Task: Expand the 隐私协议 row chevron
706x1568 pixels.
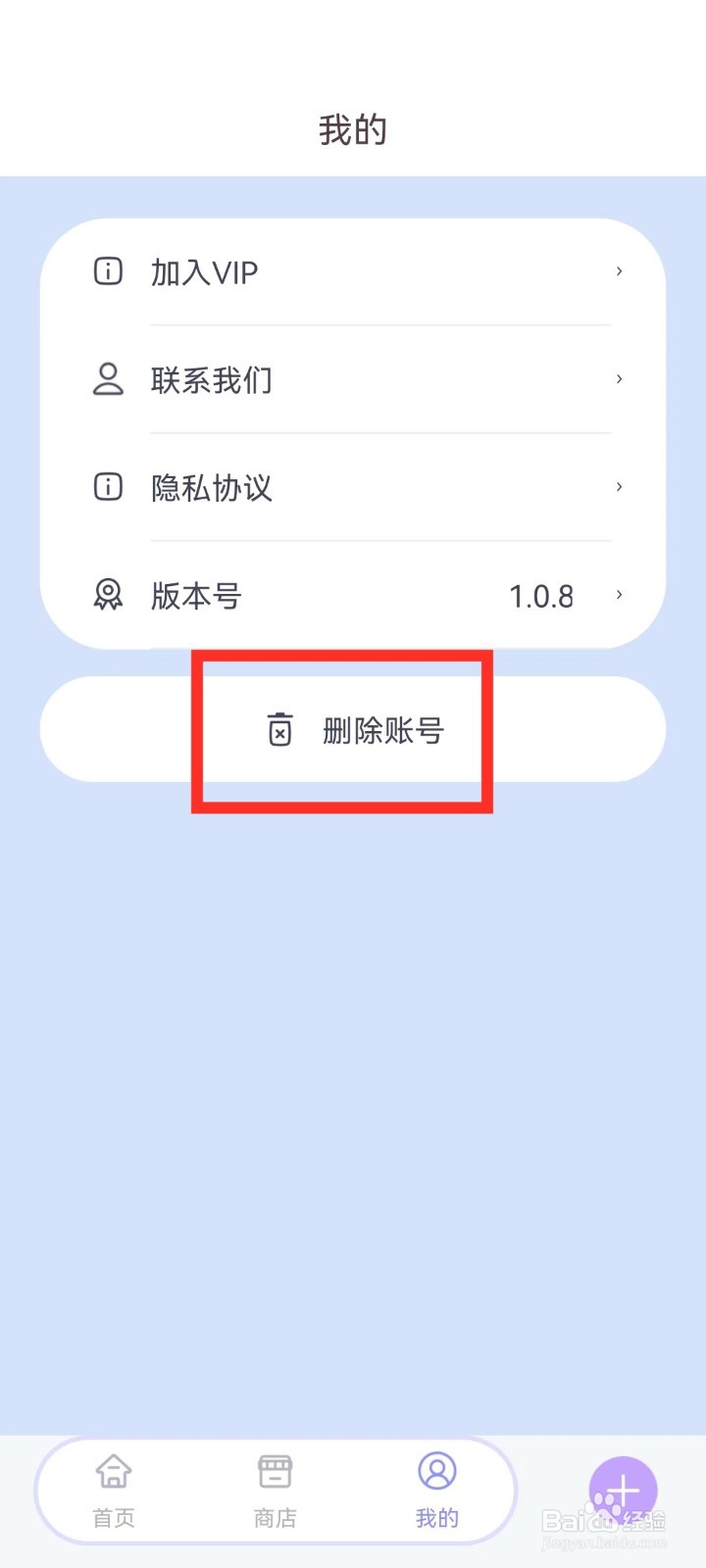Action: click(x=619, y=487)
